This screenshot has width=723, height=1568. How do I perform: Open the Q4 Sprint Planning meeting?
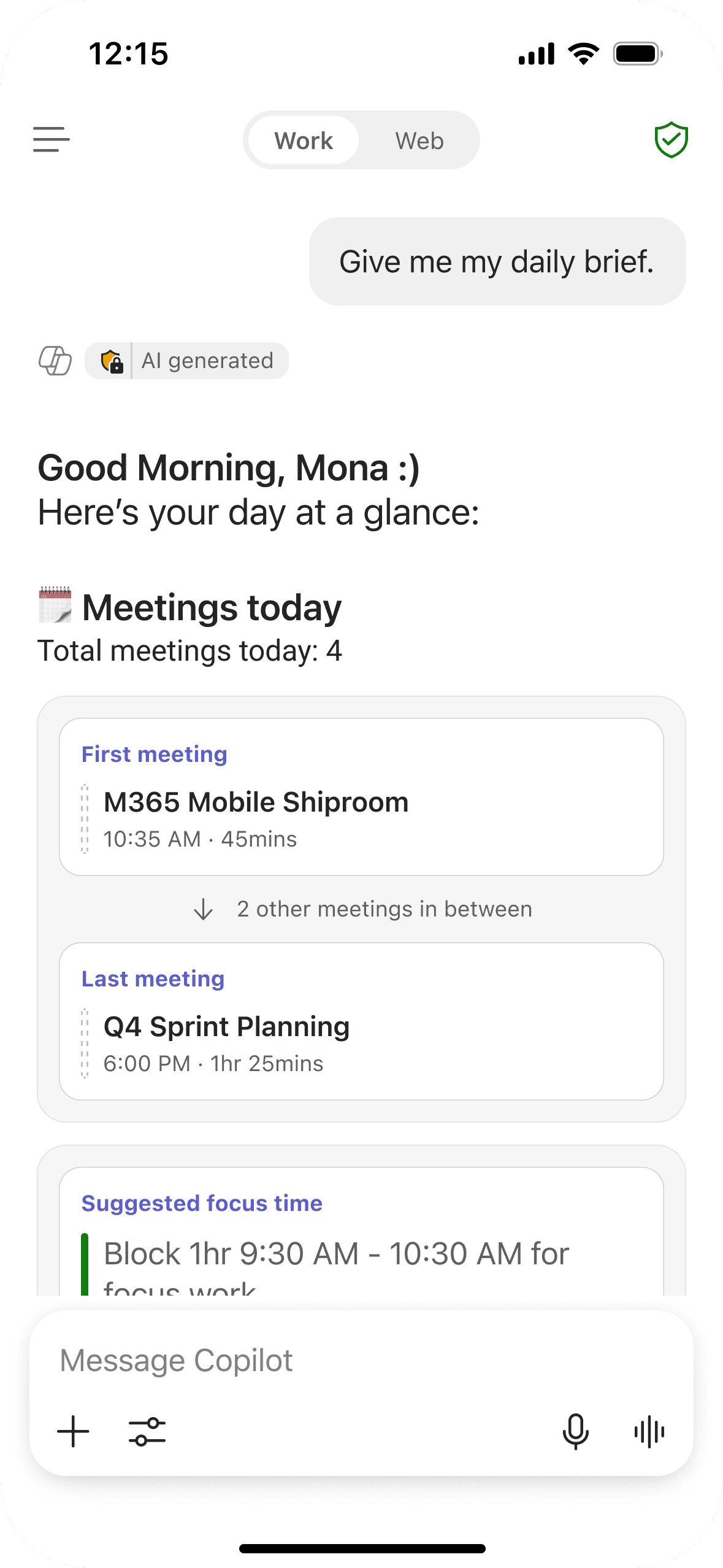[x=361, y=1021]
